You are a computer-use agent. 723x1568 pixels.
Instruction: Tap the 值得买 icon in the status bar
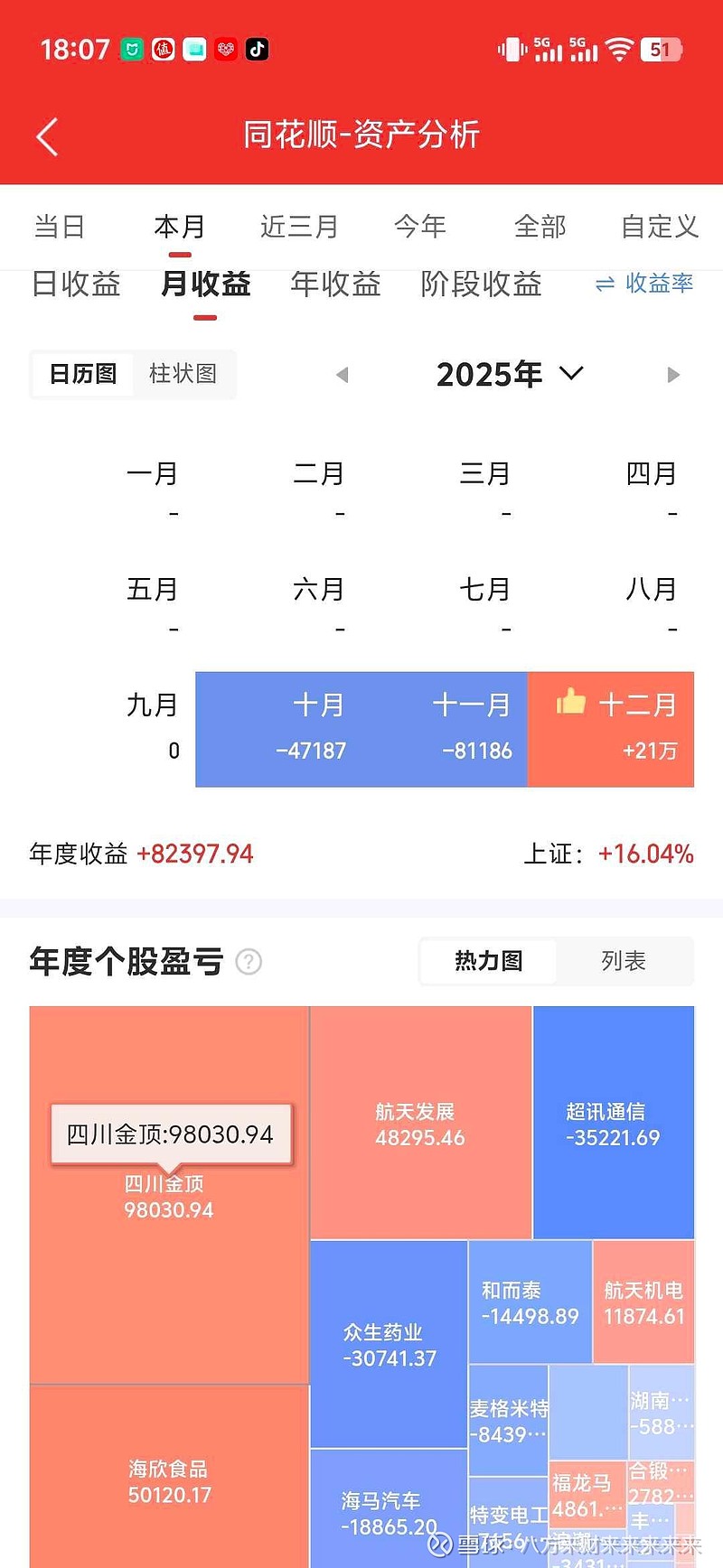click(x=164, y=49)
